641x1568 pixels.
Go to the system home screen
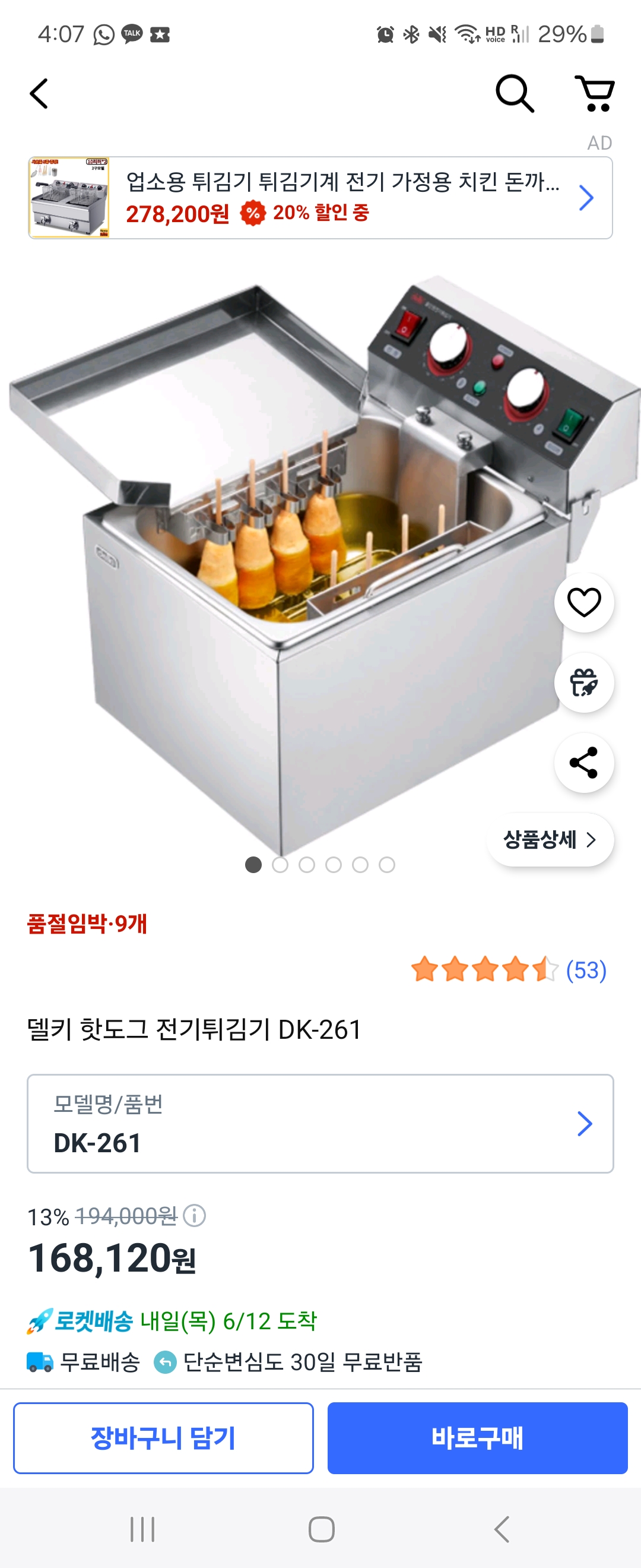click(321, 1528)
